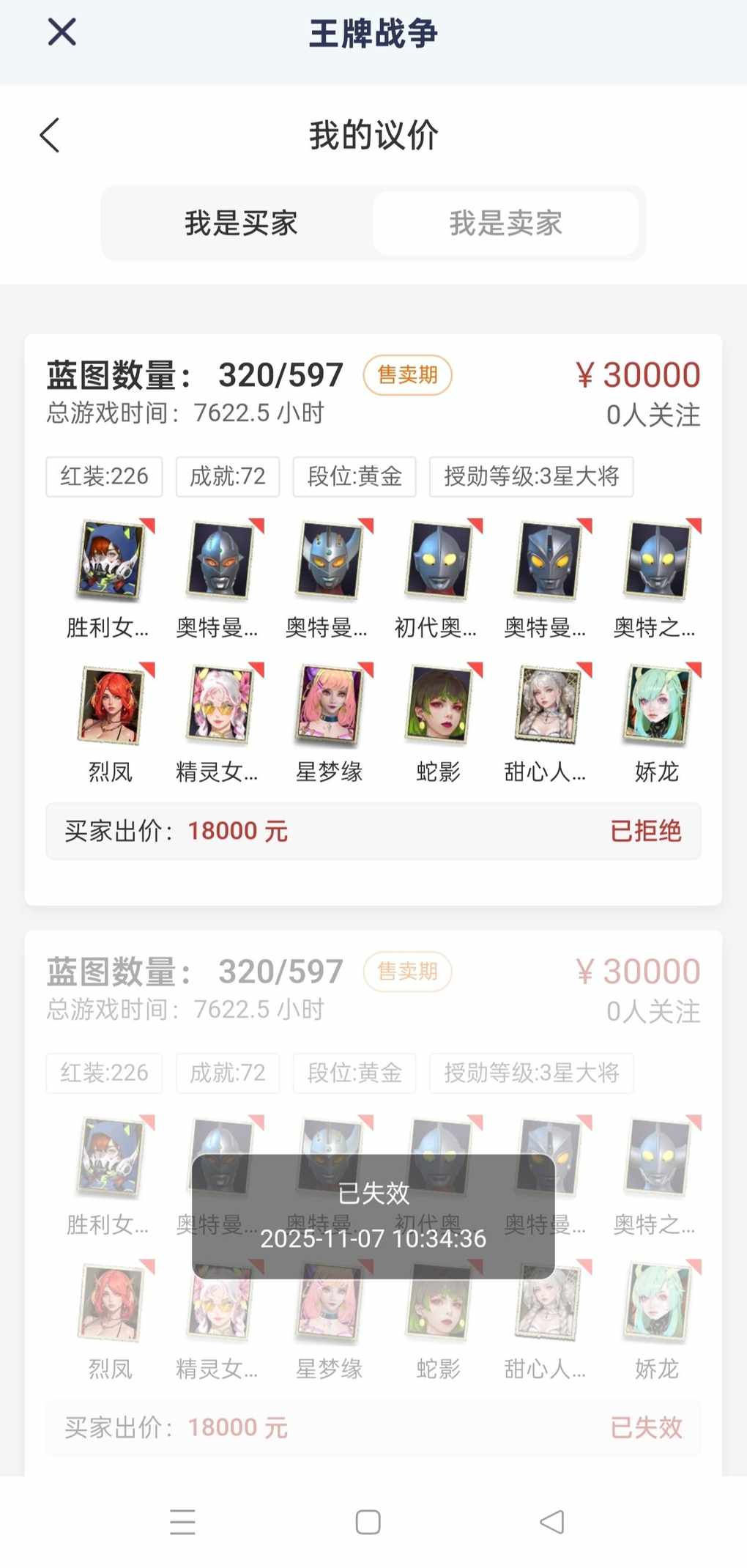Open the system recent apps menu
Viewport: 747px width, 1568px height.
point(182,1523)
